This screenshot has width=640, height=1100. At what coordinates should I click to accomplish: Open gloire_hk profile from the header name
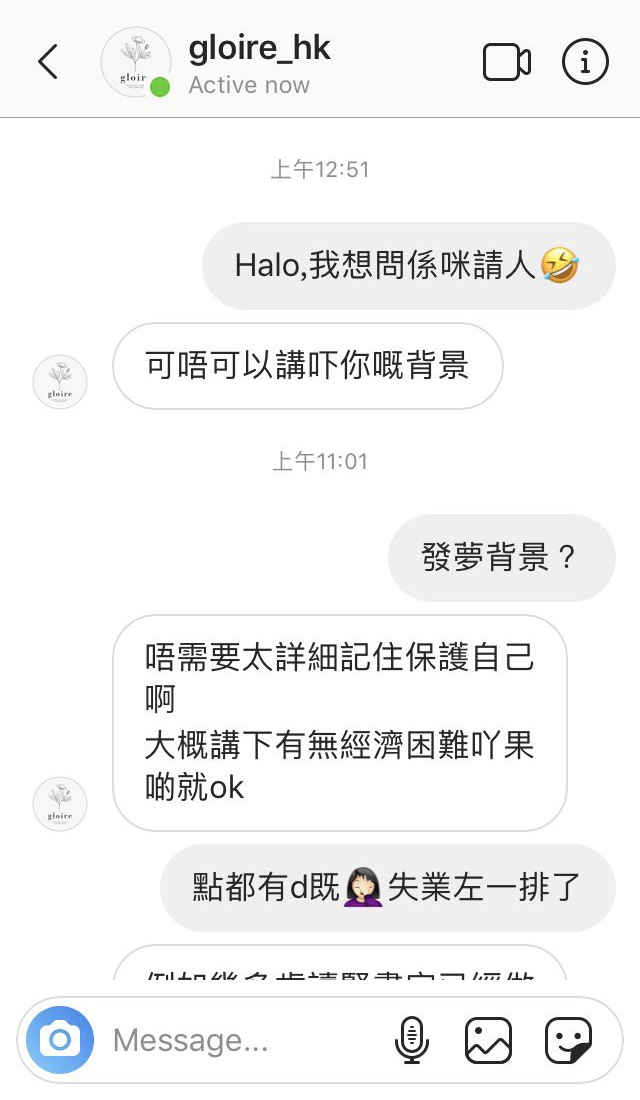pyautogui.click(x=259, y=49)
